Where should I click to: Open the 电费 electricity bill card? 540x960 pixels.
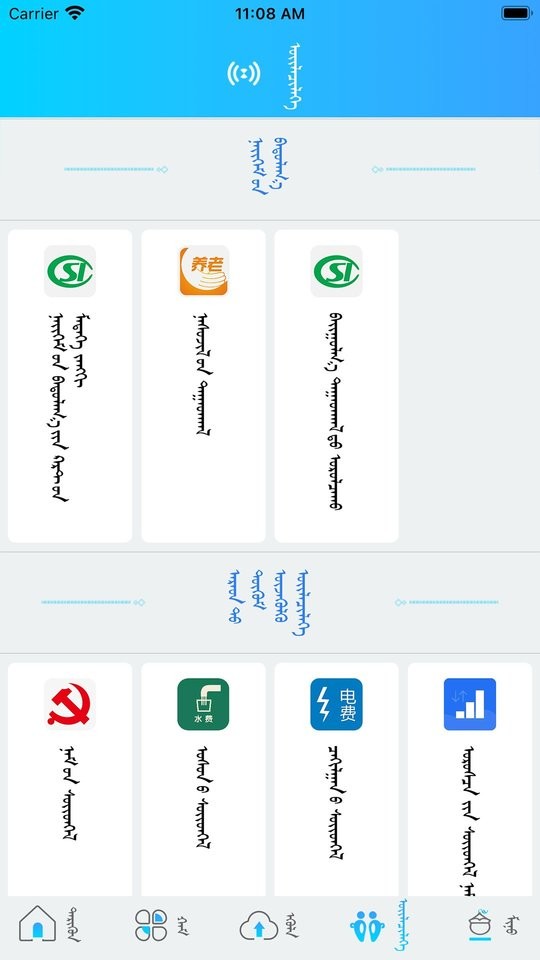click(x=336, y=779)
